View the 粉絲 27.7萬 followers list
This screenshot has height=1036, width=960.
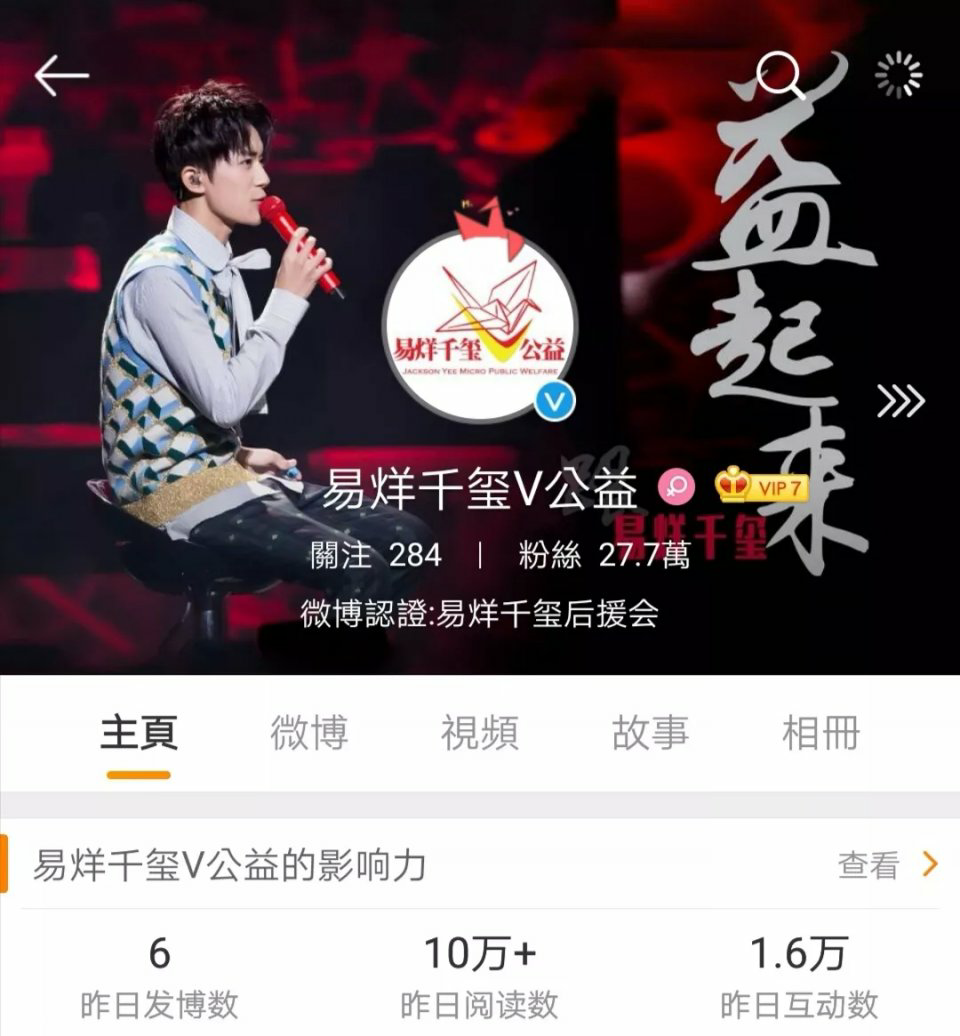pos(604,556)
